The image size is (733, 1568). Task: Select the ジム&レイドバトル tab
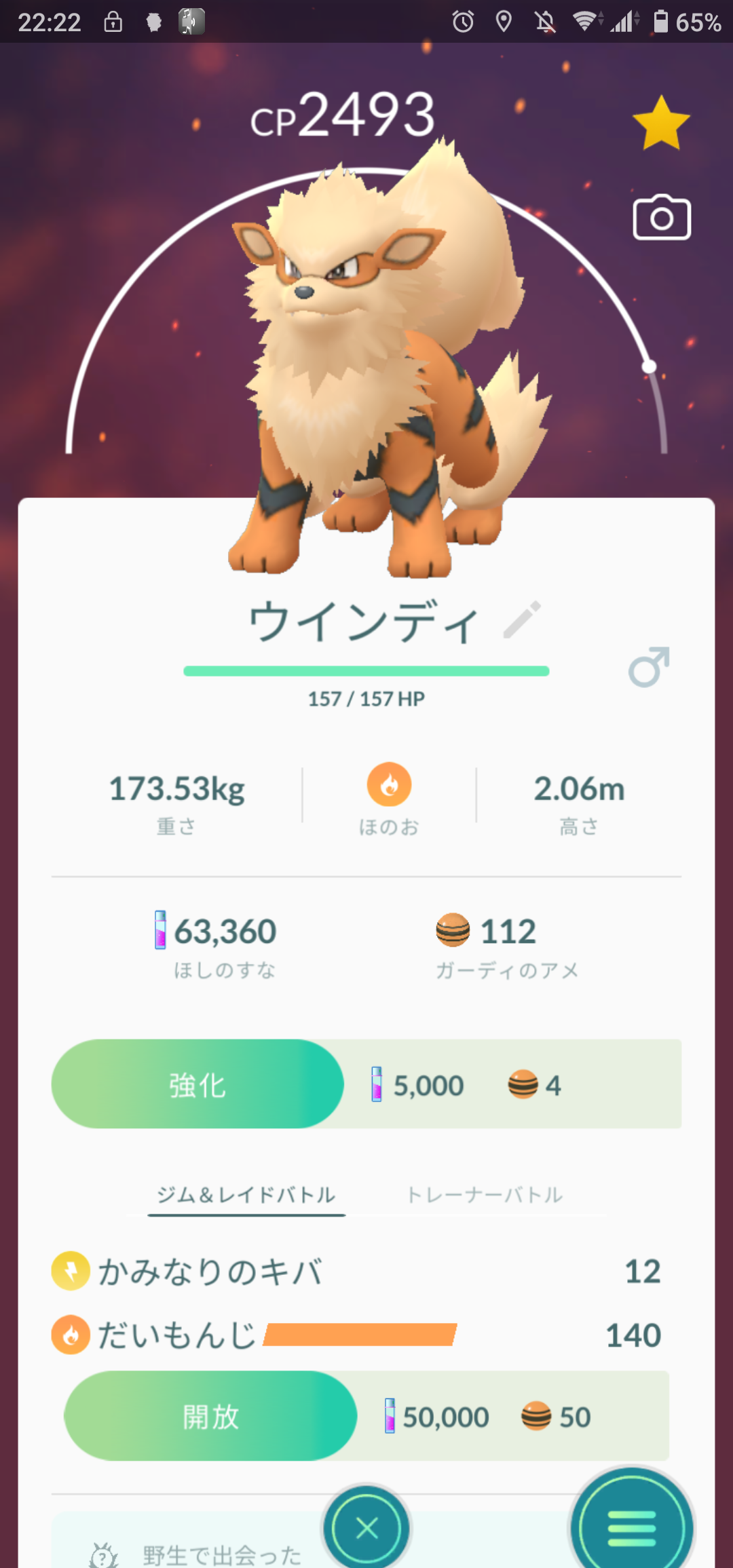point(246,1195)
